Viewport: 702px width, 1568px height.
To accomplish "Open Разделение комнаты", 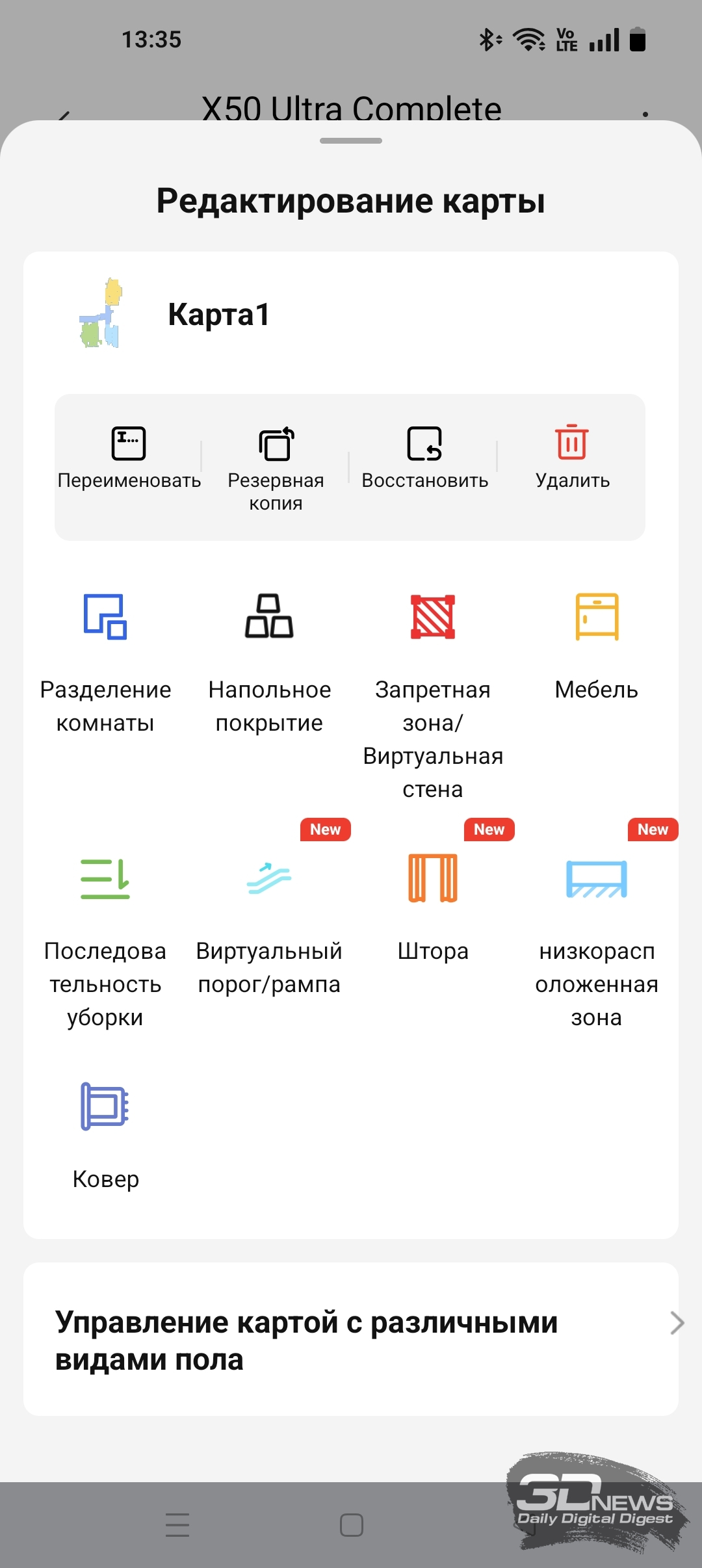I will pyautogui.click(x=105, y=663).
